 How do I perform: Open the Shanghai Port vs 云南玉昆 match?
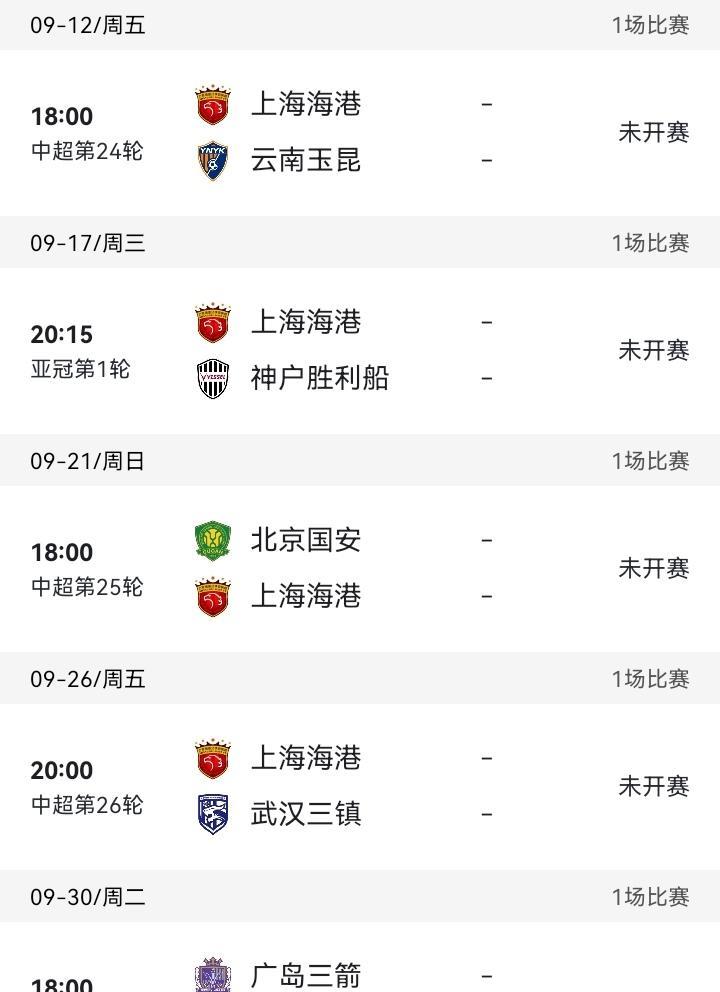360,132
